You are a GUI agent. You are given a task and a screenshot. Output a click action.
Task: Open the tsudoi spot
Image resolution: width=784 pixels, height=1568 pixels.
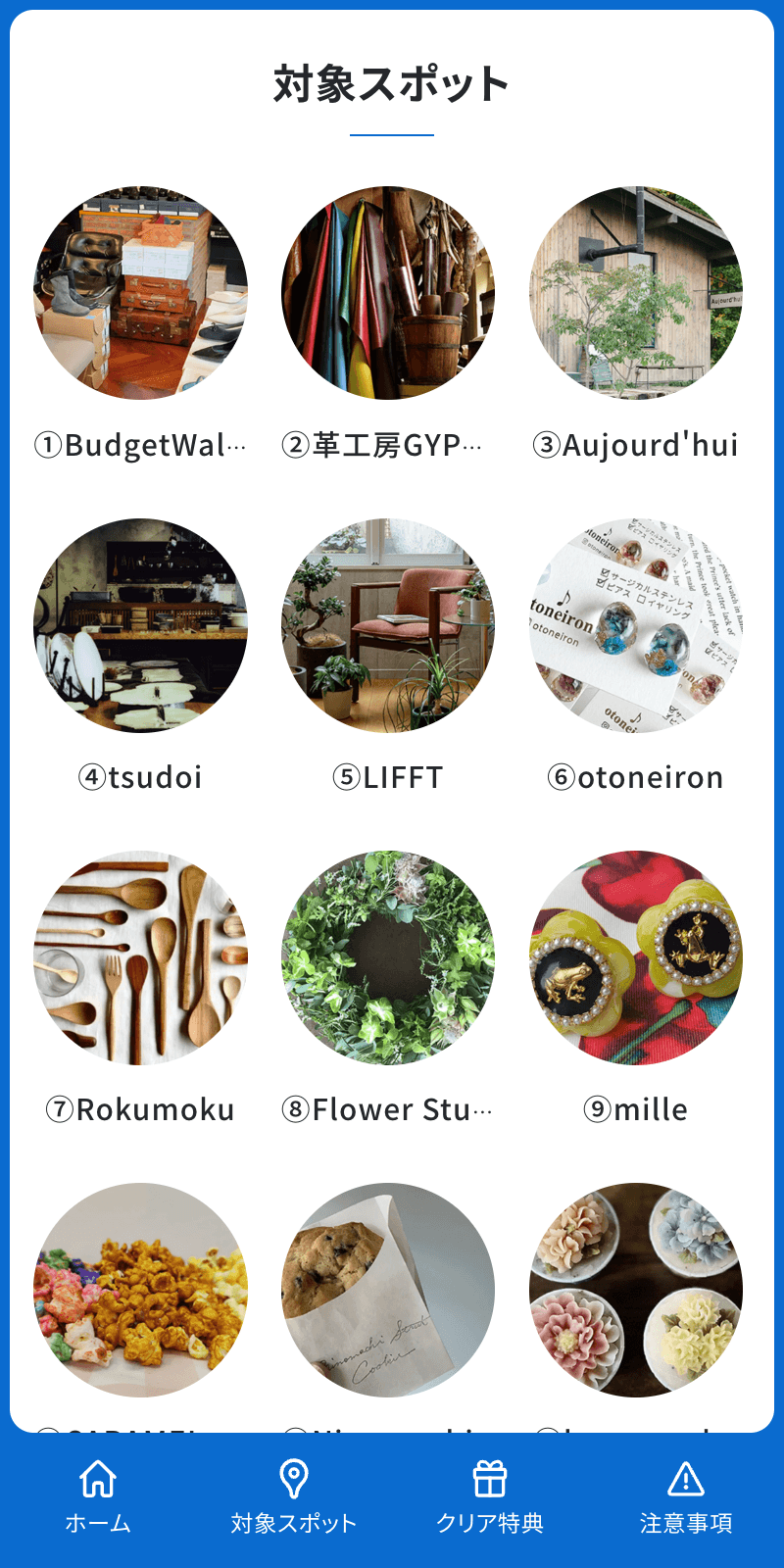pyautogui.click(x=141, y=625)
